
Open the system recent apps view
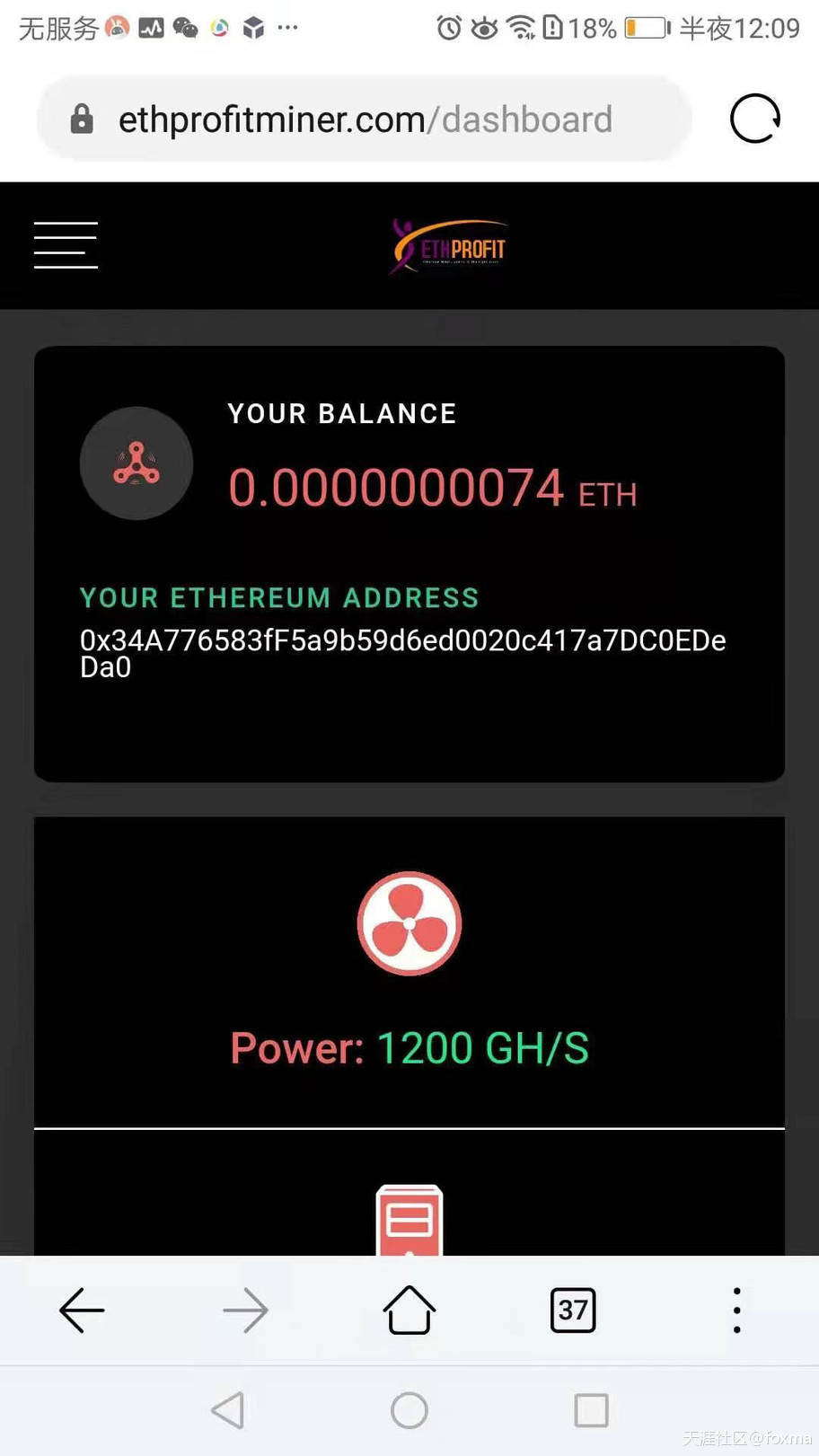tap(591, 1410)
